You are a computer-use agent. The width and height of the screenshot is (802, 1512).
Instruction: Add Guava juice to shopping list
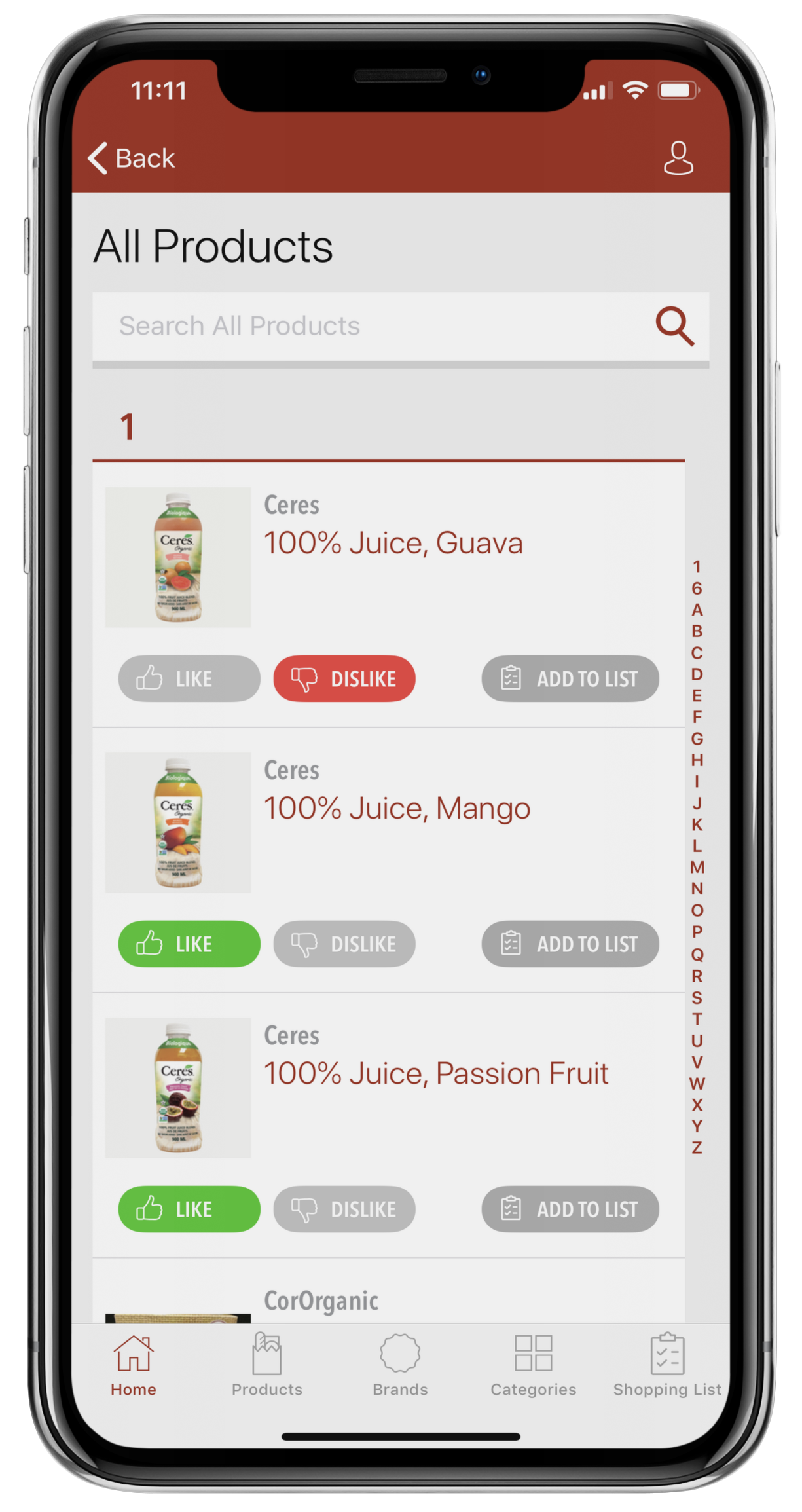570,679
